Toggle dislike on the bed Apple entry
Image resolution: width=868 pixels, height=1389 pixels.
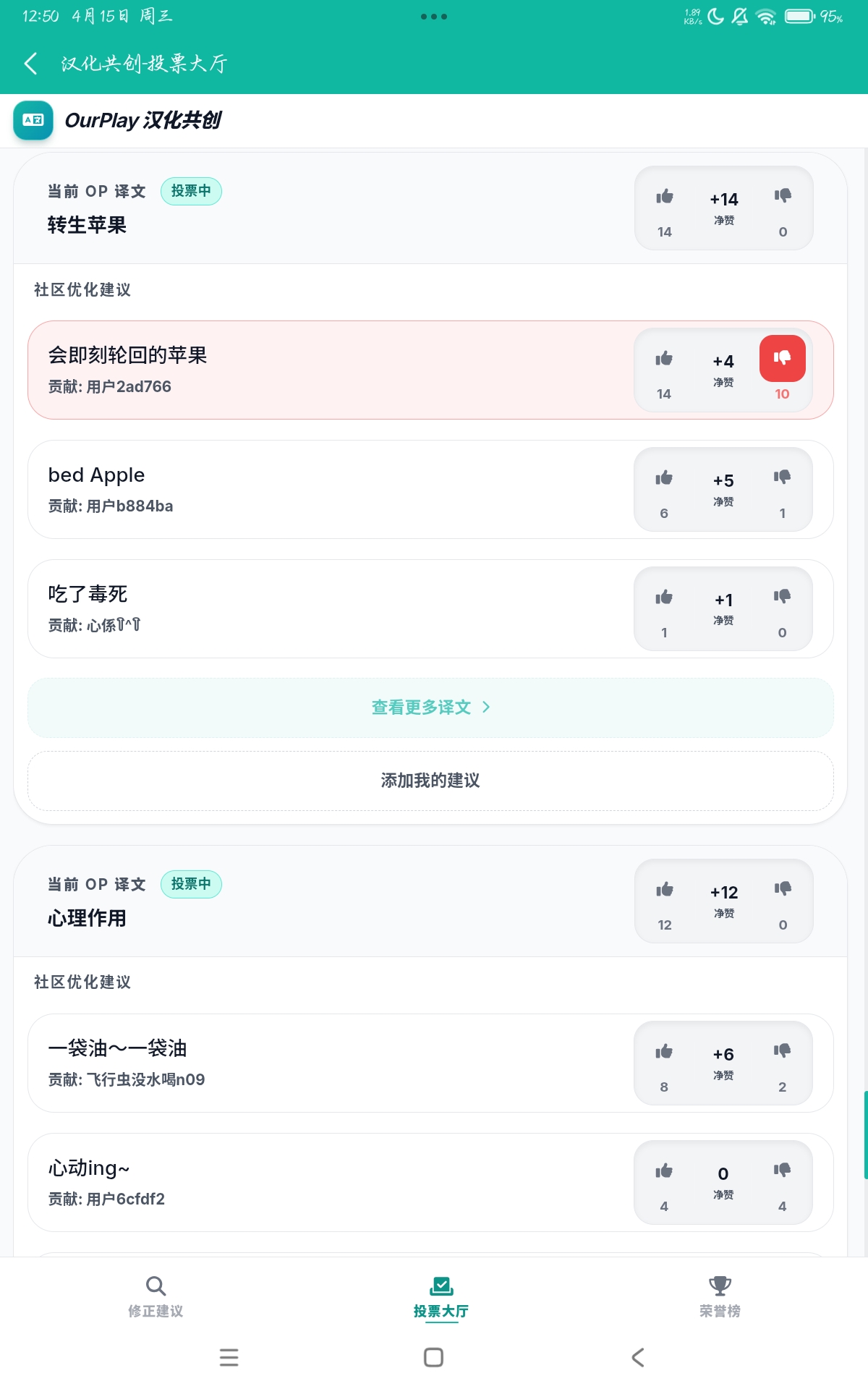coord(783,477)
